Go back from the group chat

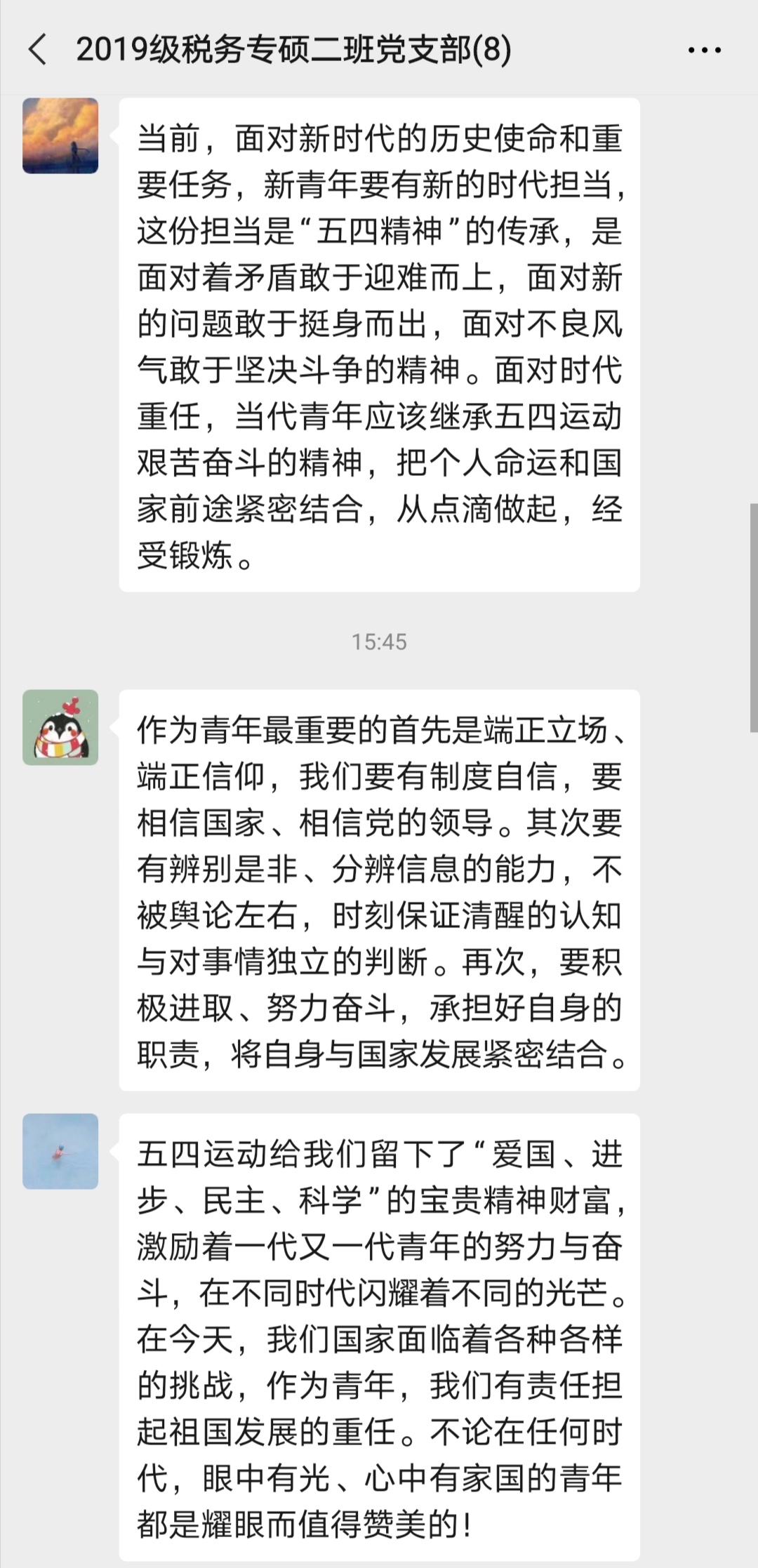[38, 50]
